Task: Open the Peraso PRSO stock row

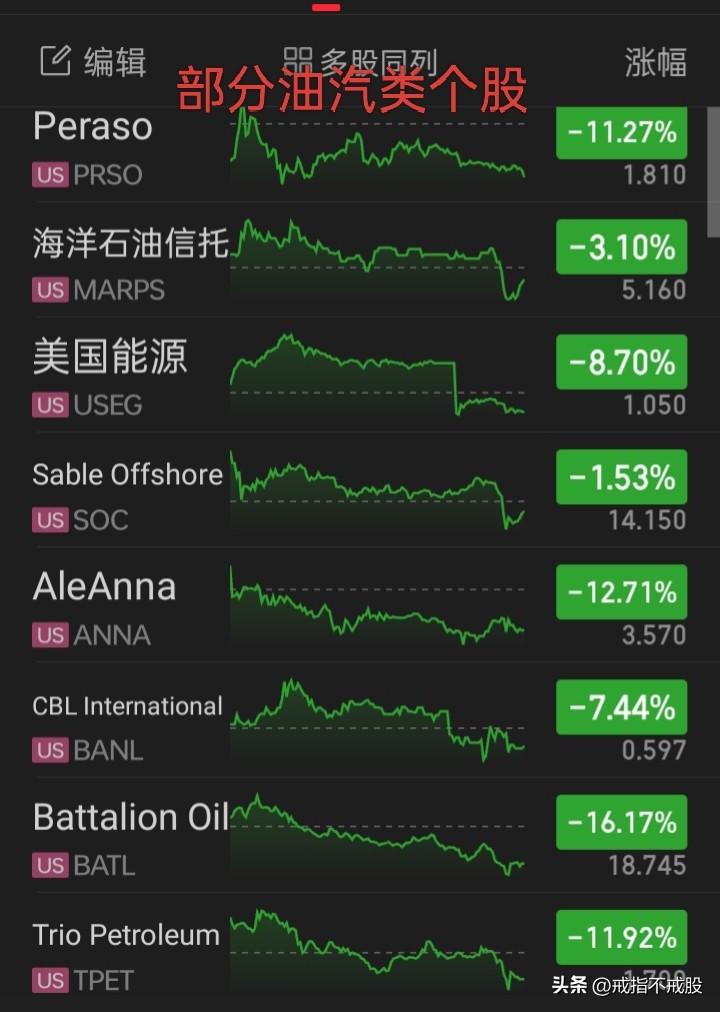Action: 360,150
